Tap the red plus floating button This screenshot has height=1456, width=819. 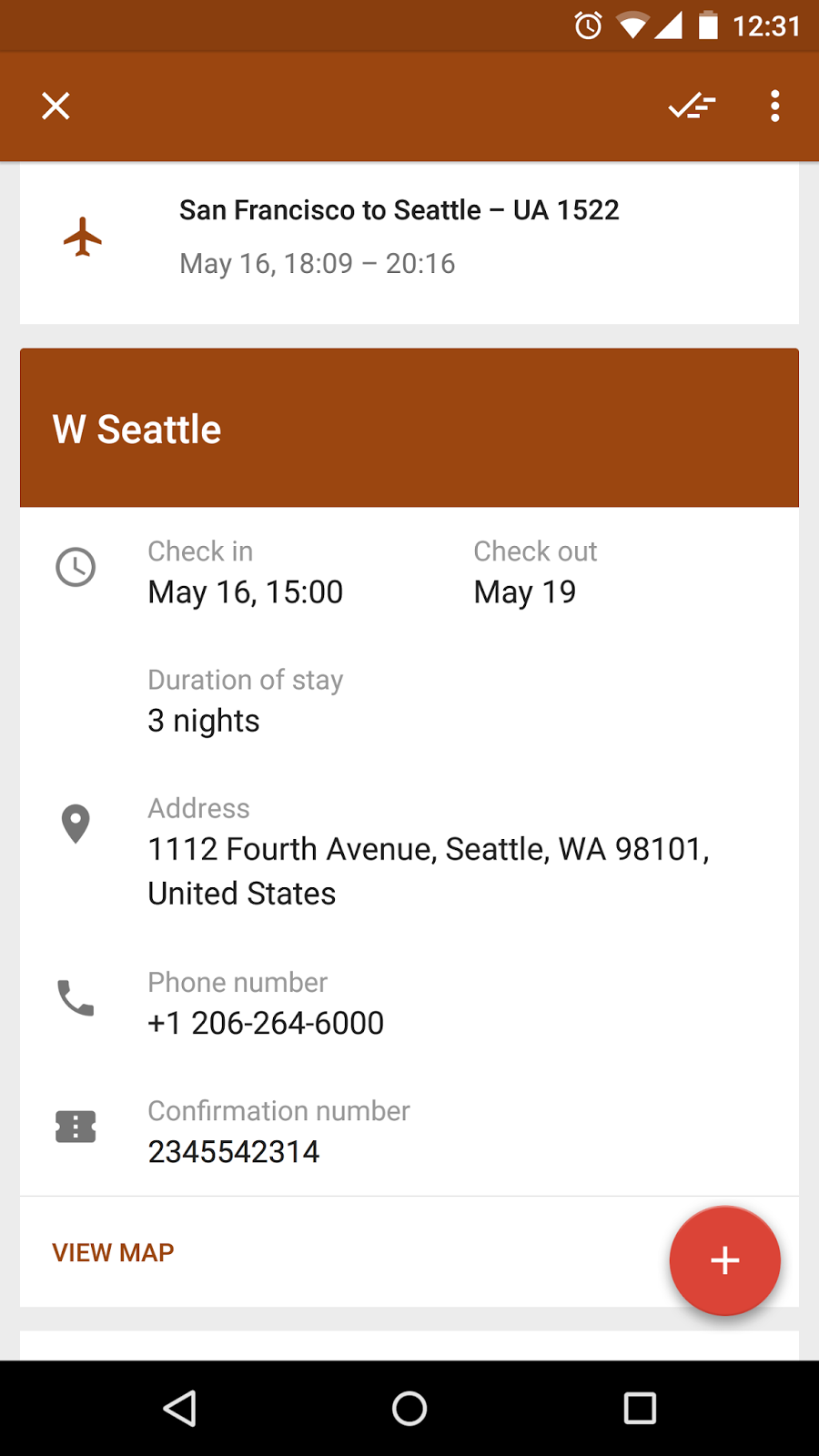click(x=724, y=1260)
